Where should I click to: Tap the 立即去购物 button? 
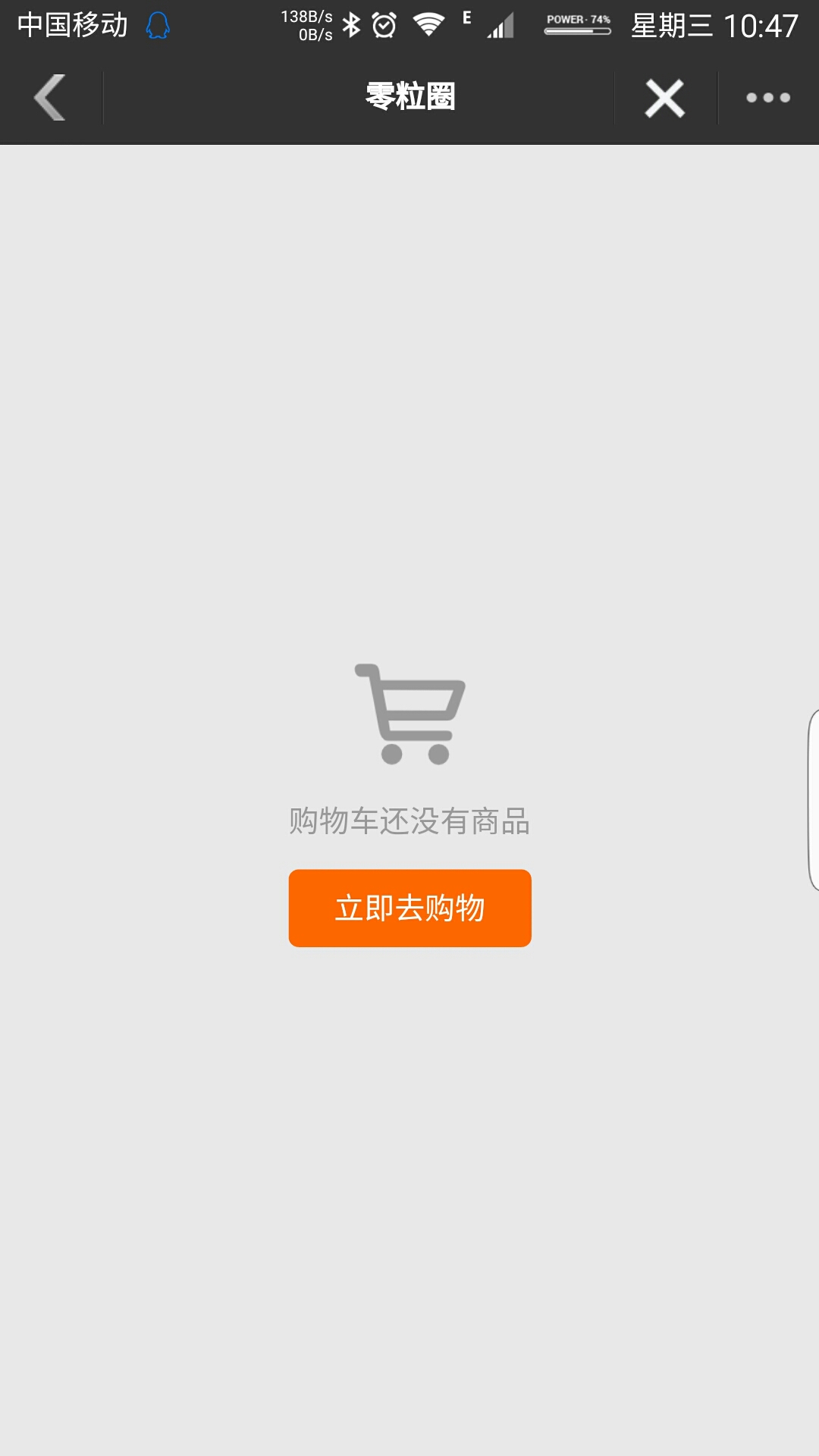[x=409, y=908]
